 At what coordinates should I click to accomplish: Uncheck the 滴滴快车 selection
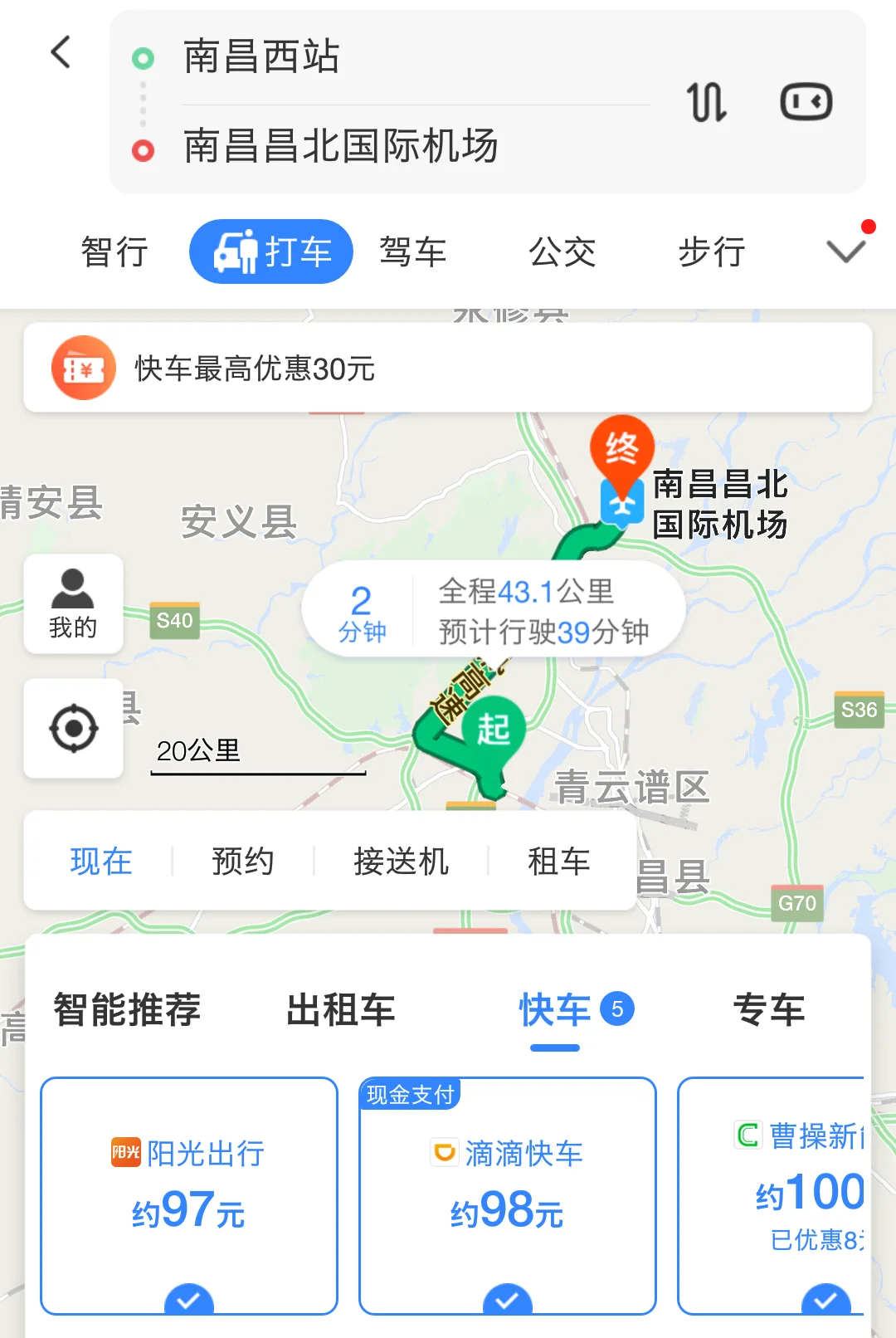pos(507,1301)
